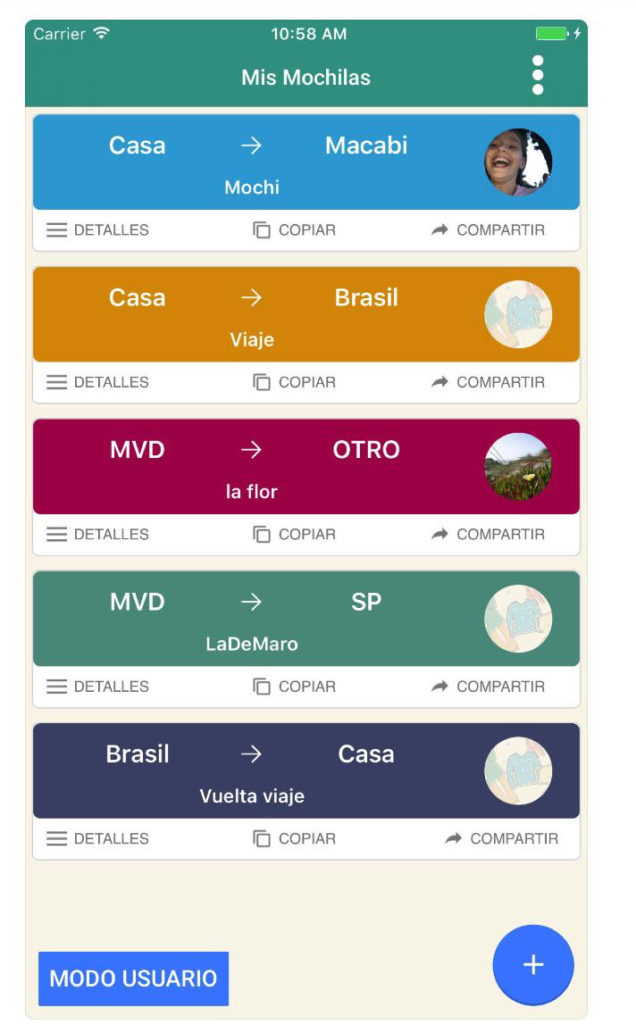View Detalles of the Mochi backpack

[x=98, y=230]
